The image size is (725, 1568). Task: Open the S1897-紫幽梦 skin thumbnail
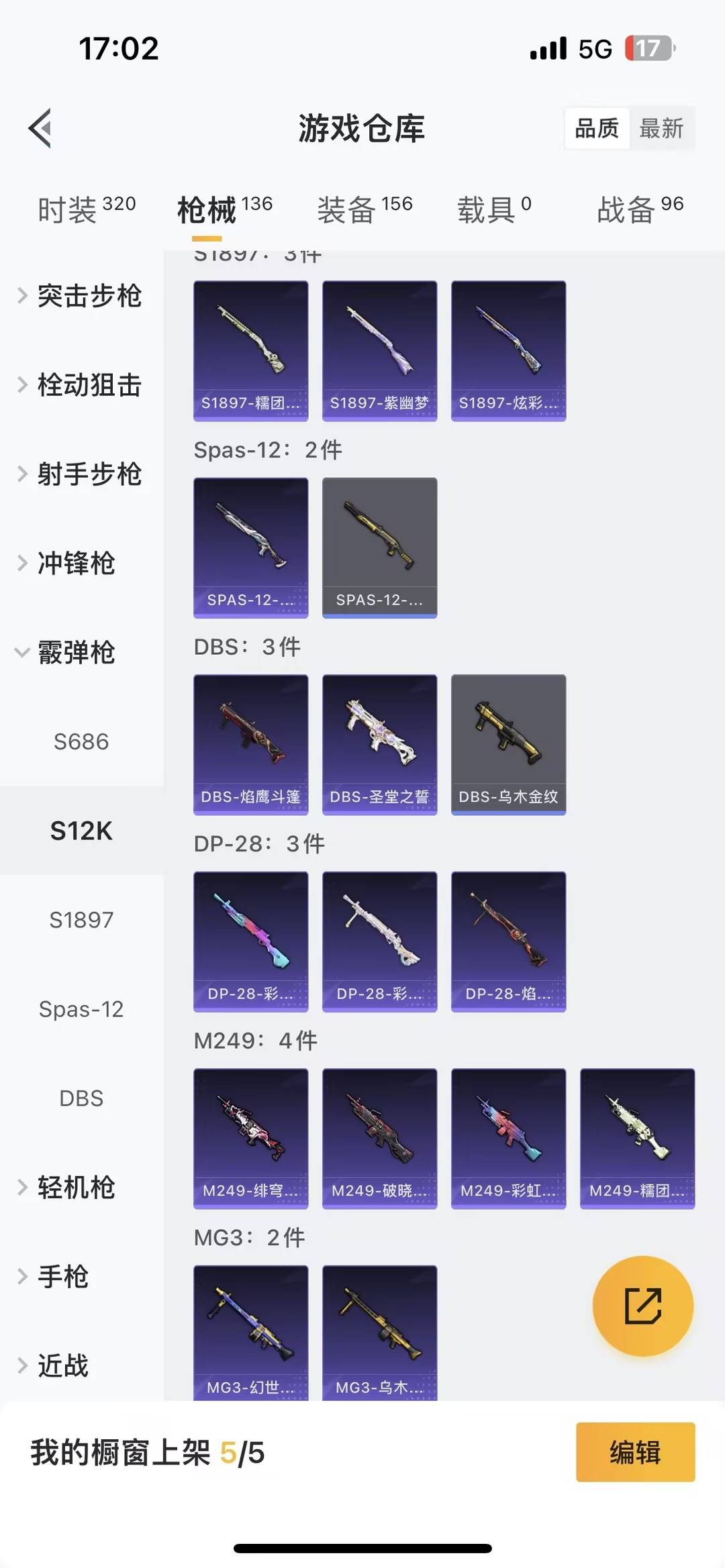tap(379, 349)
